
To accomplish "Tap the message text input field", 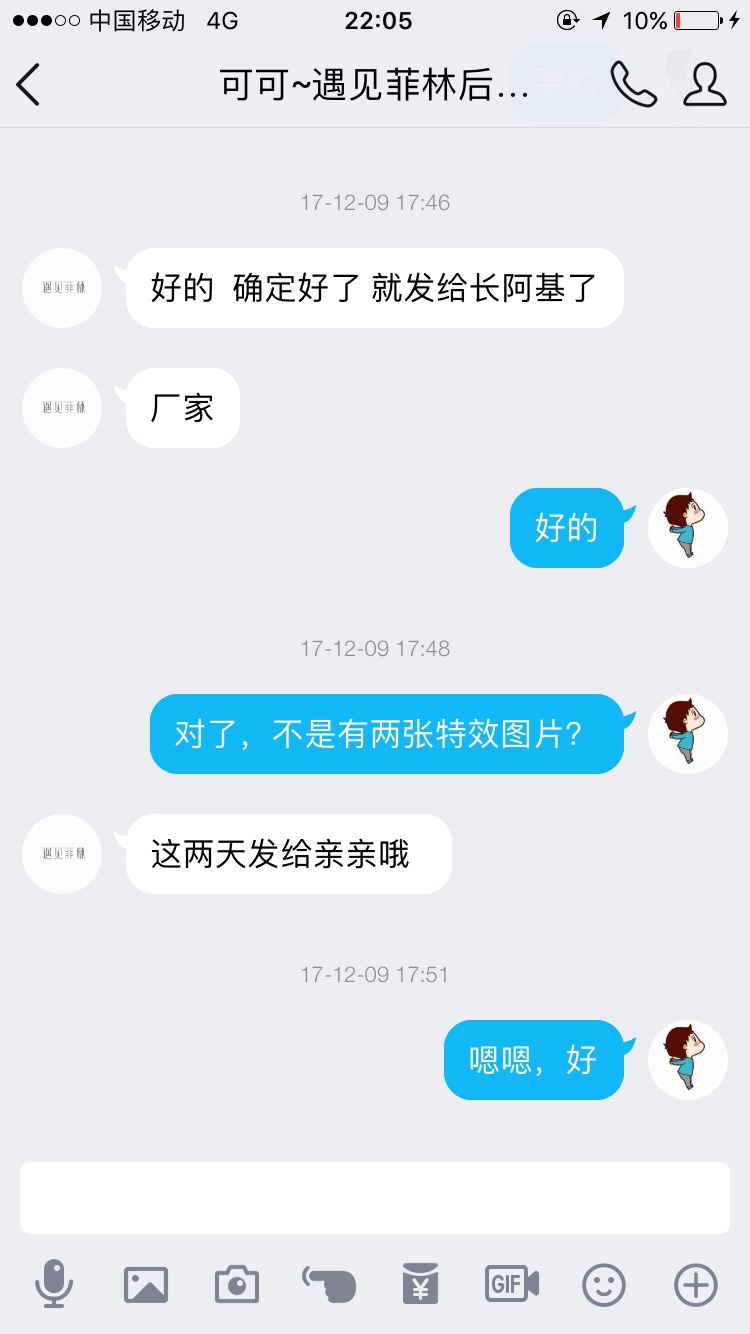I will (x=375, y=1197).
